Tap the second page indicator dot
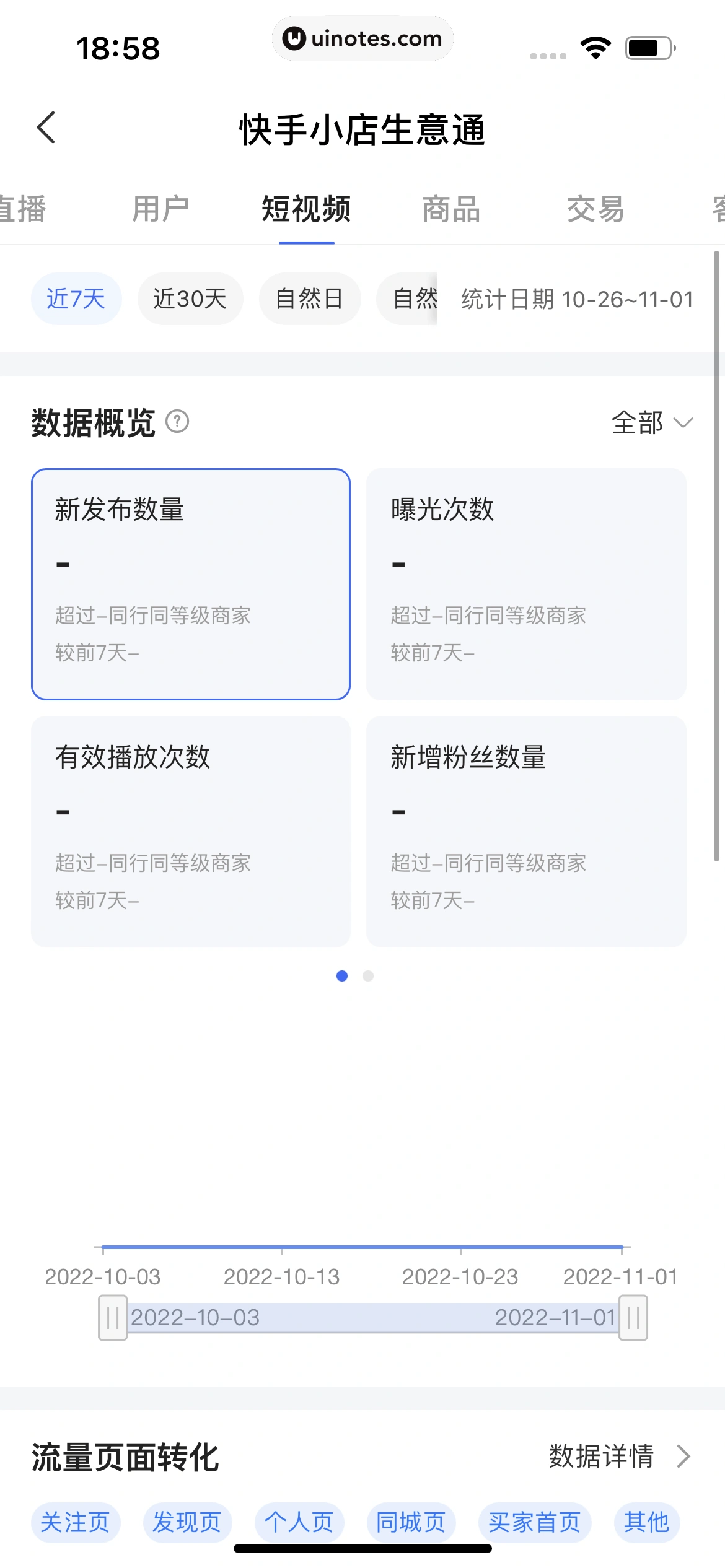 click(x=368, y=976)
